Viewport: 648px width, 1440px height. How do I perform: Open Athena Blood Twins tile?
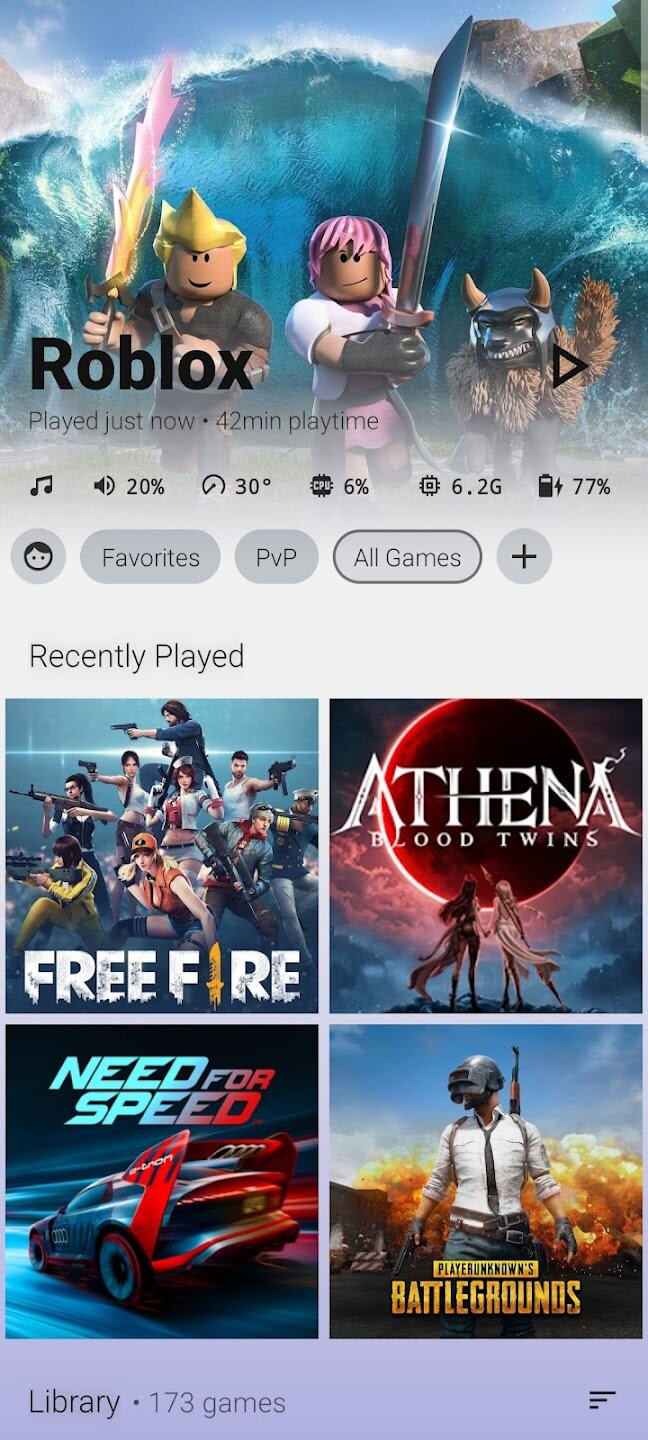click(x=486, y=856)
